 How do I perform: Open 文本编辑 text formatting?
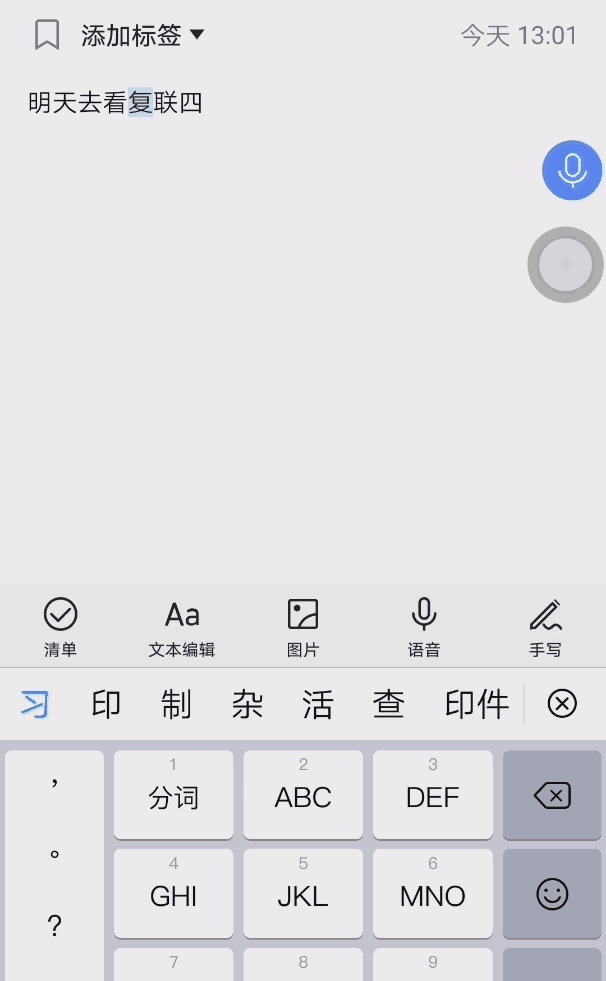tap(182, 627)
